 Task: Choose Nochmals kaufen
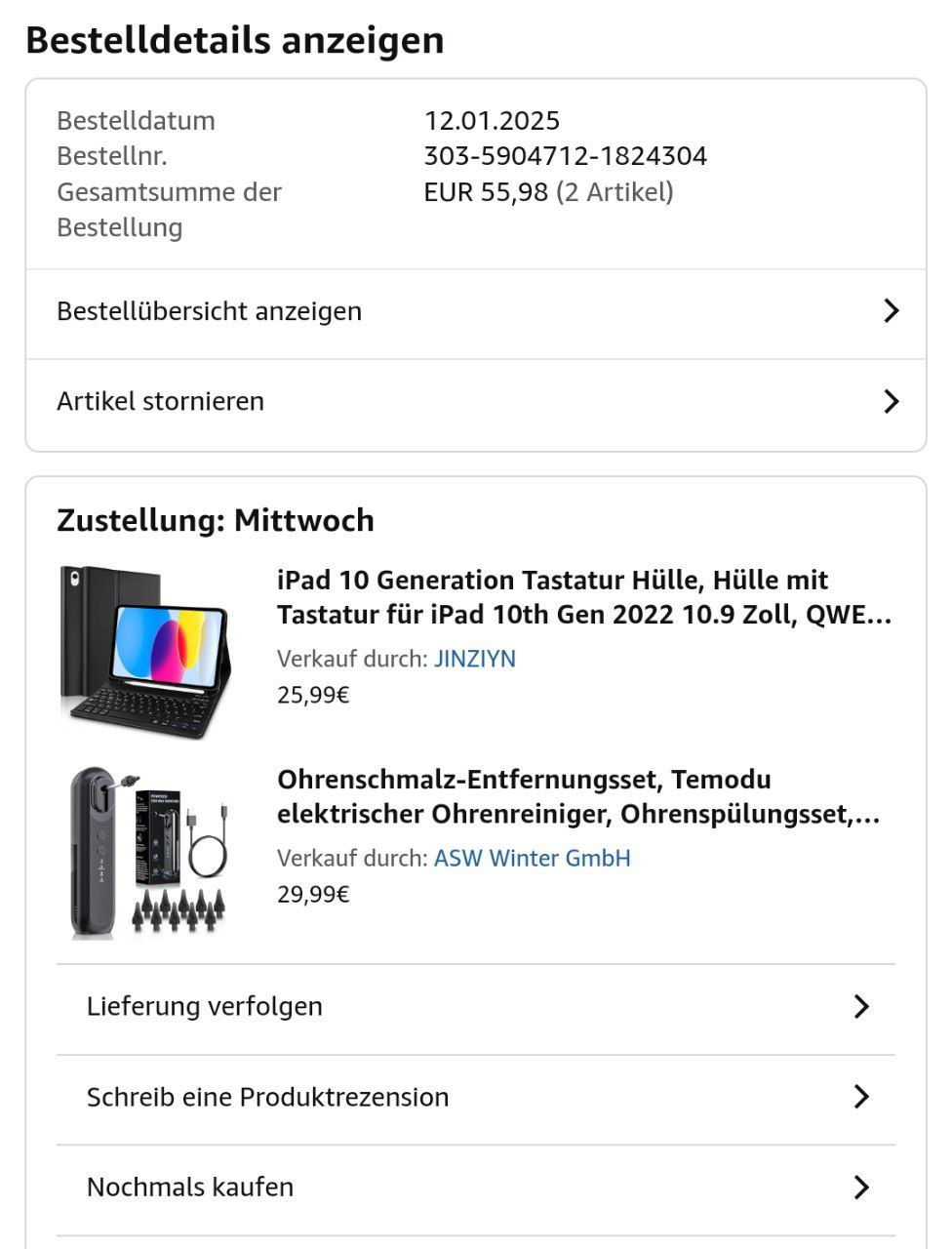pos(475,1188)
